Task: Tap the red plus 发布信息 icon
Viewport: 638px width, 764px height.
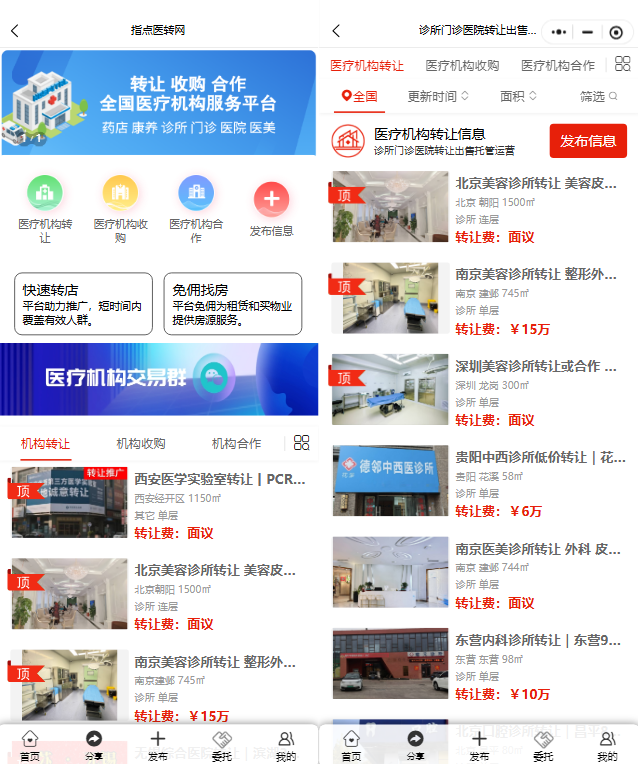Action: (x=271, y=200)
